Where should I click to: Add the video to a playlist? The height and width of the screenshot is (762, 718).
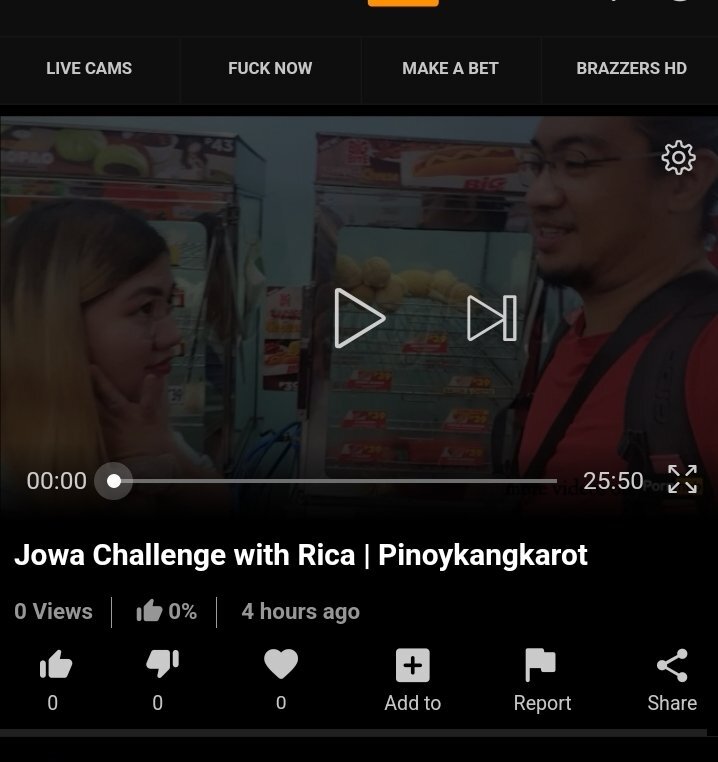click(x=412, y=666)
